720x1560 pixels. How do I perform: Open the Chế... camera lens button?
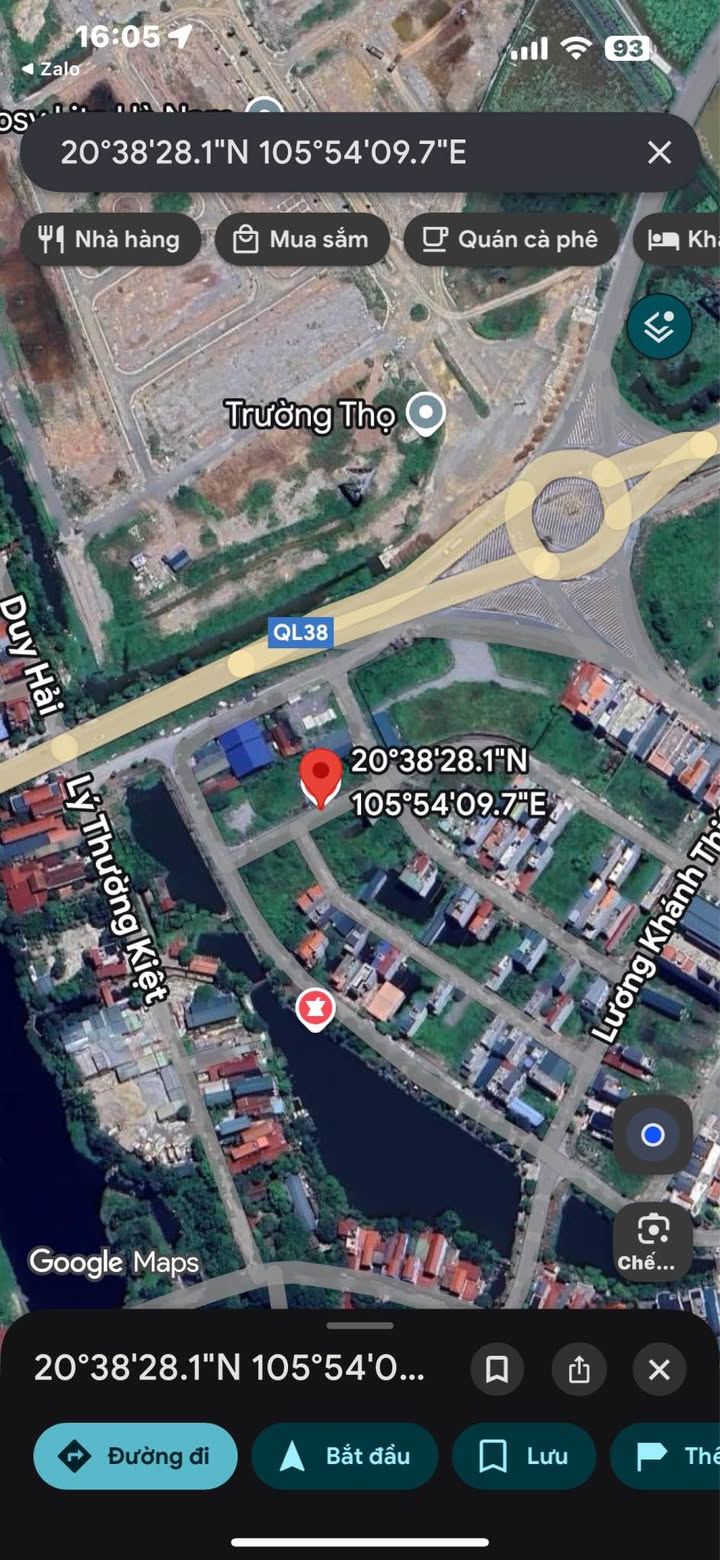tap(652, 1241)
